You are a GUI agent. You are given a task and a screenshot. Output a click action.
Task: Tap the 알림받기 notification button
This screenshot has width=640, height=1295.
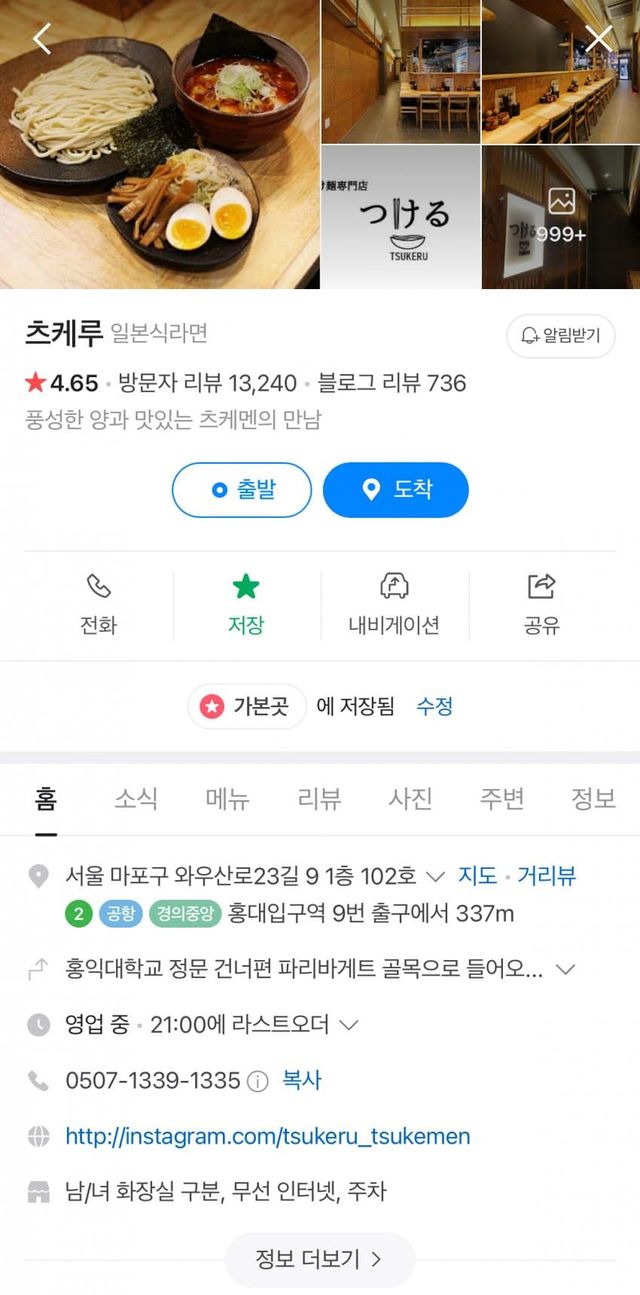(560, 336)
